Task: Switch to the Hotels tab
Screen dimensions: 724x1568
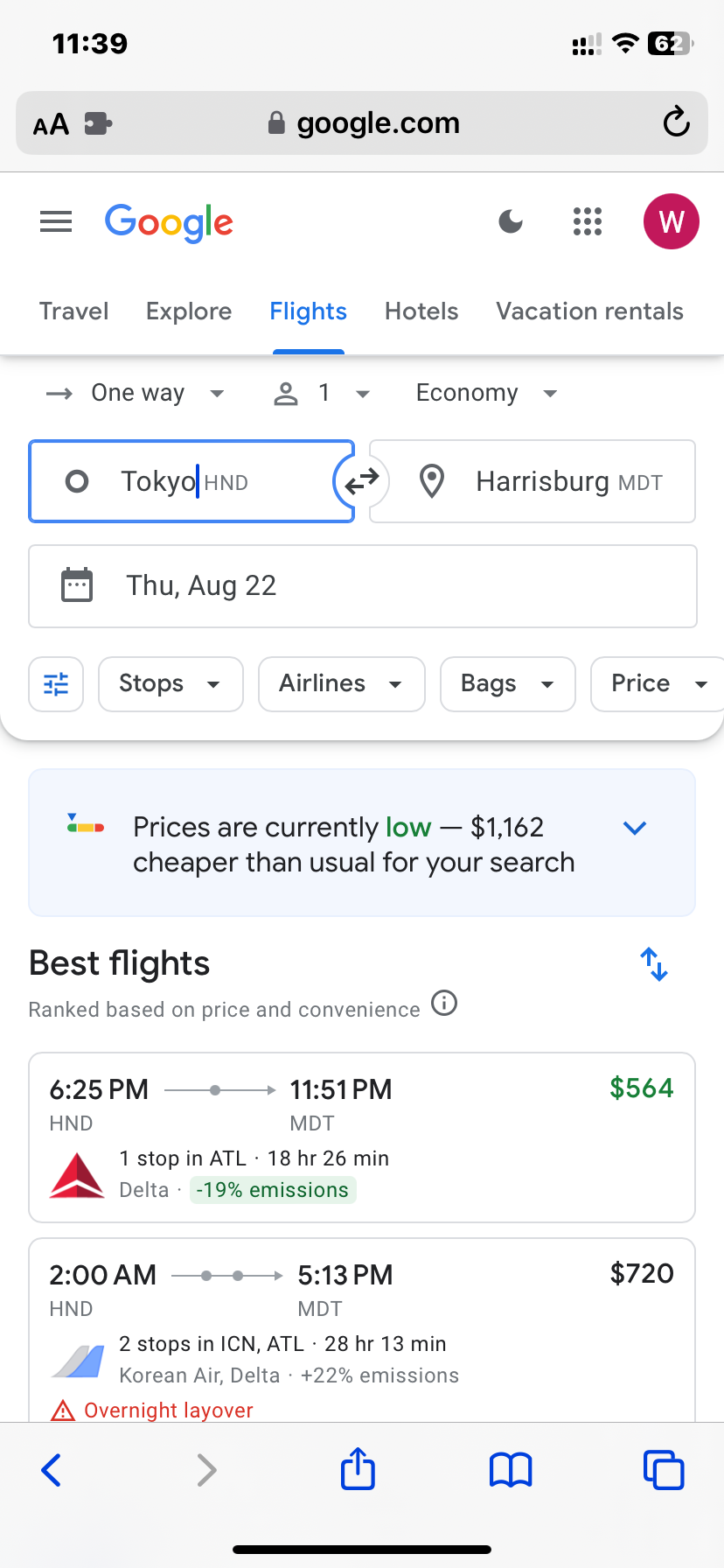Action: [421, 311]
